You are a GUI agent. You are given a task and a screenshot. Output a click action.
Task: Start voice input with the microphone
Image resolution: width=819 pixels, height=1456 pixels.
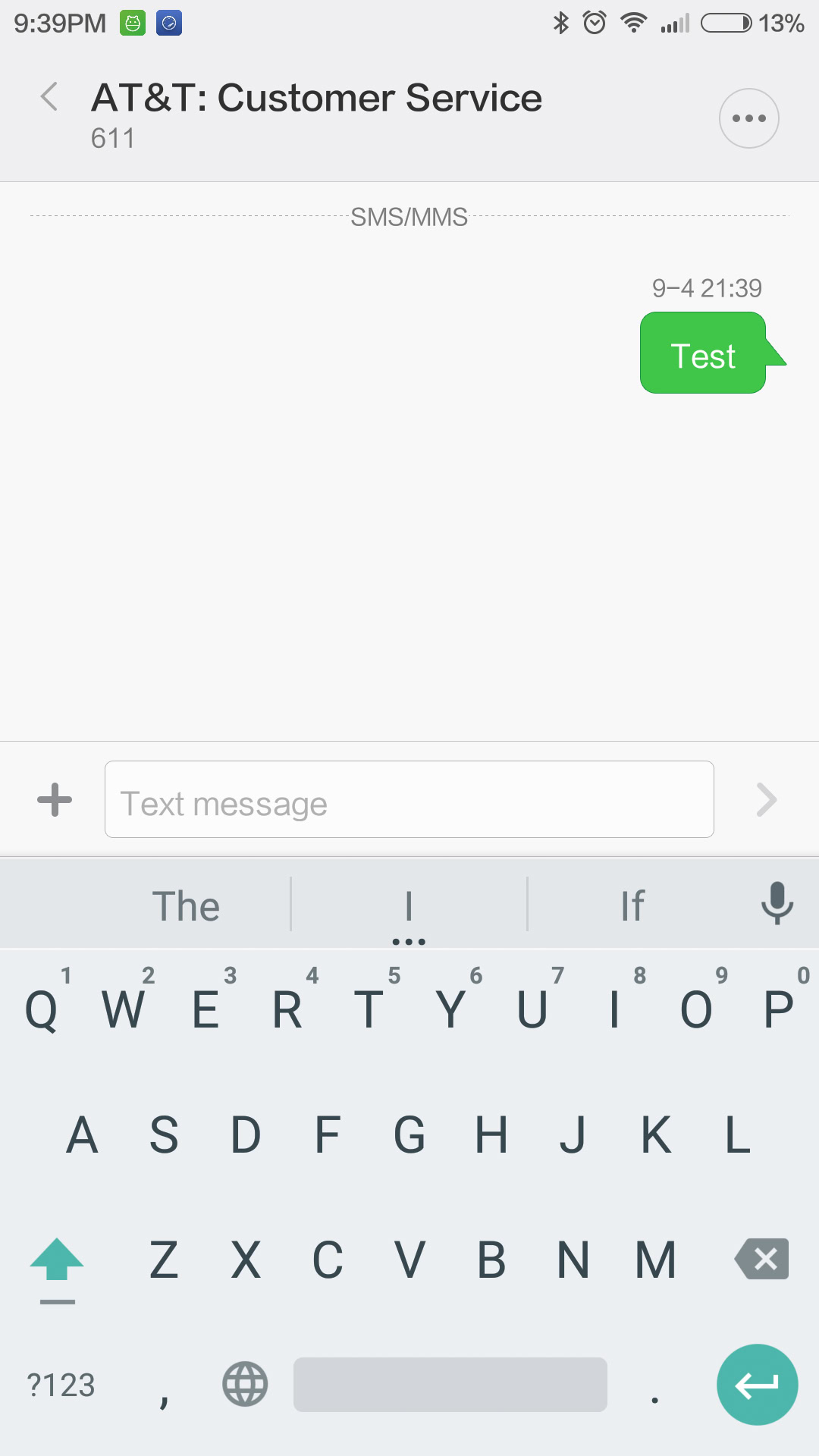[x=777, y=902]
